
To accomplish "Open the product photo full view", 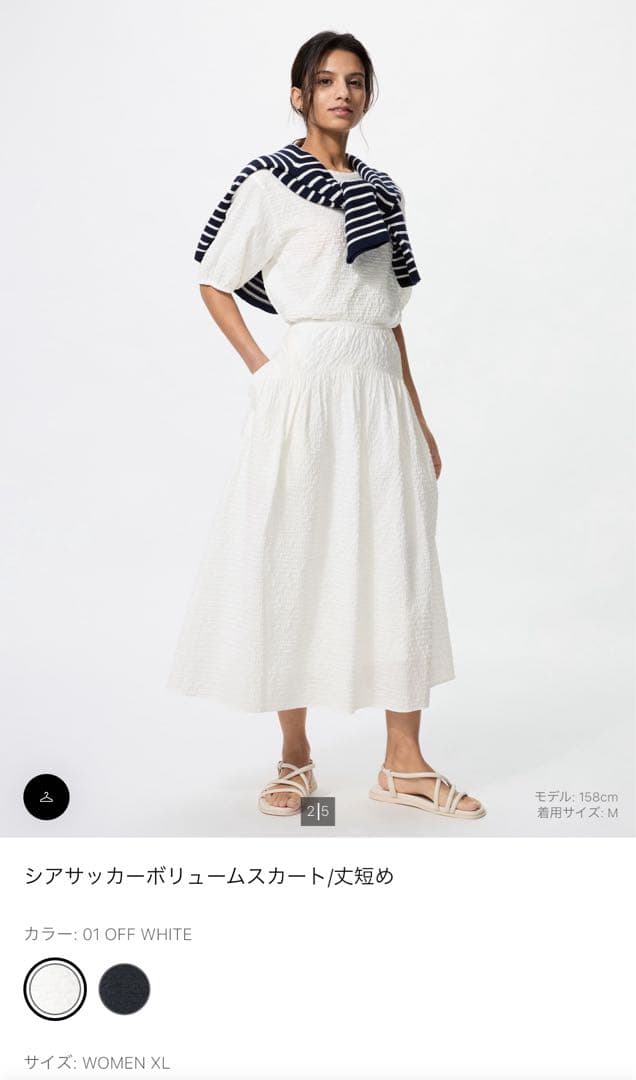I will [x=318, y=420].
